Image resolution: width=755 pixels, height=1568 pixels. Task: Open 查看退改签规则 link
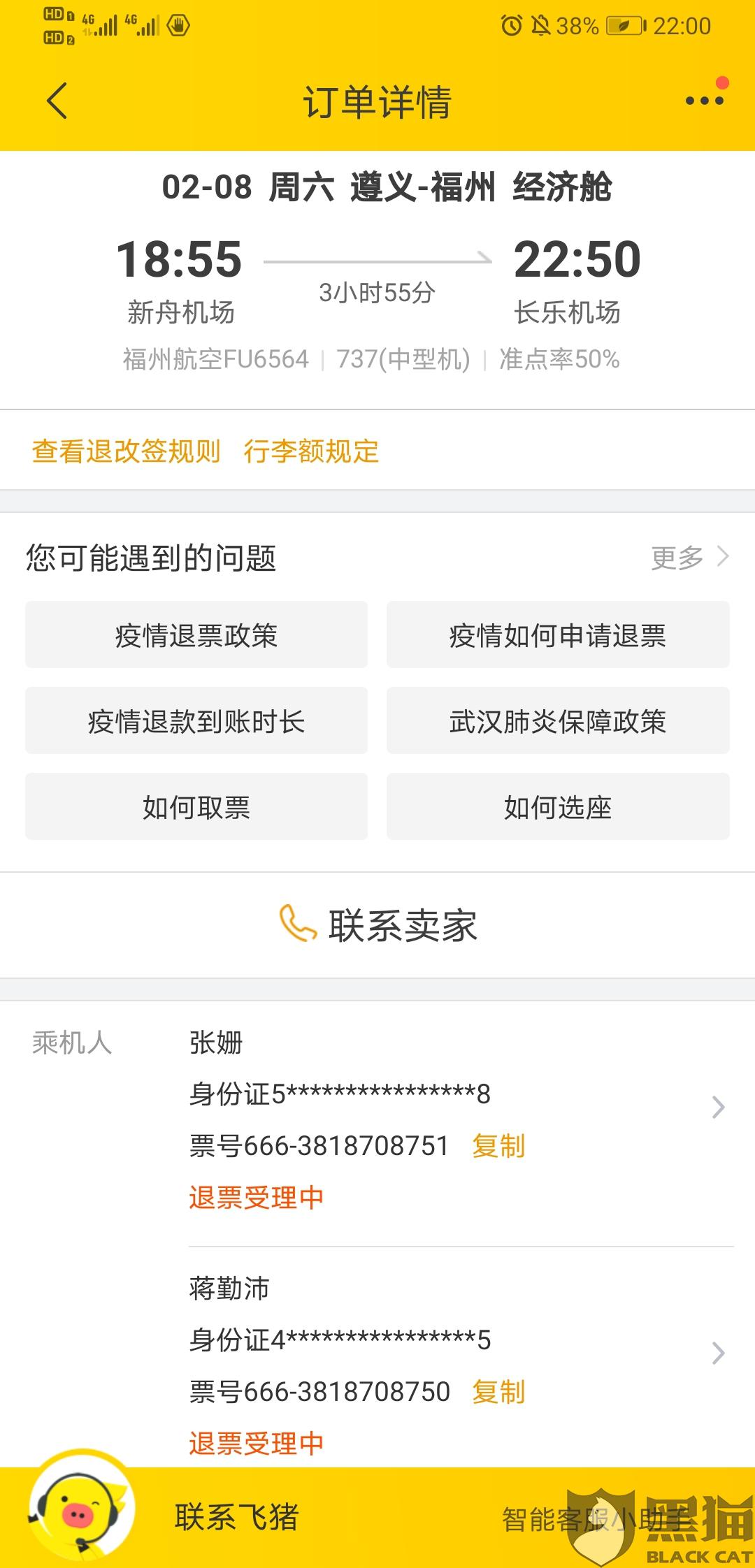pos(127,451)
